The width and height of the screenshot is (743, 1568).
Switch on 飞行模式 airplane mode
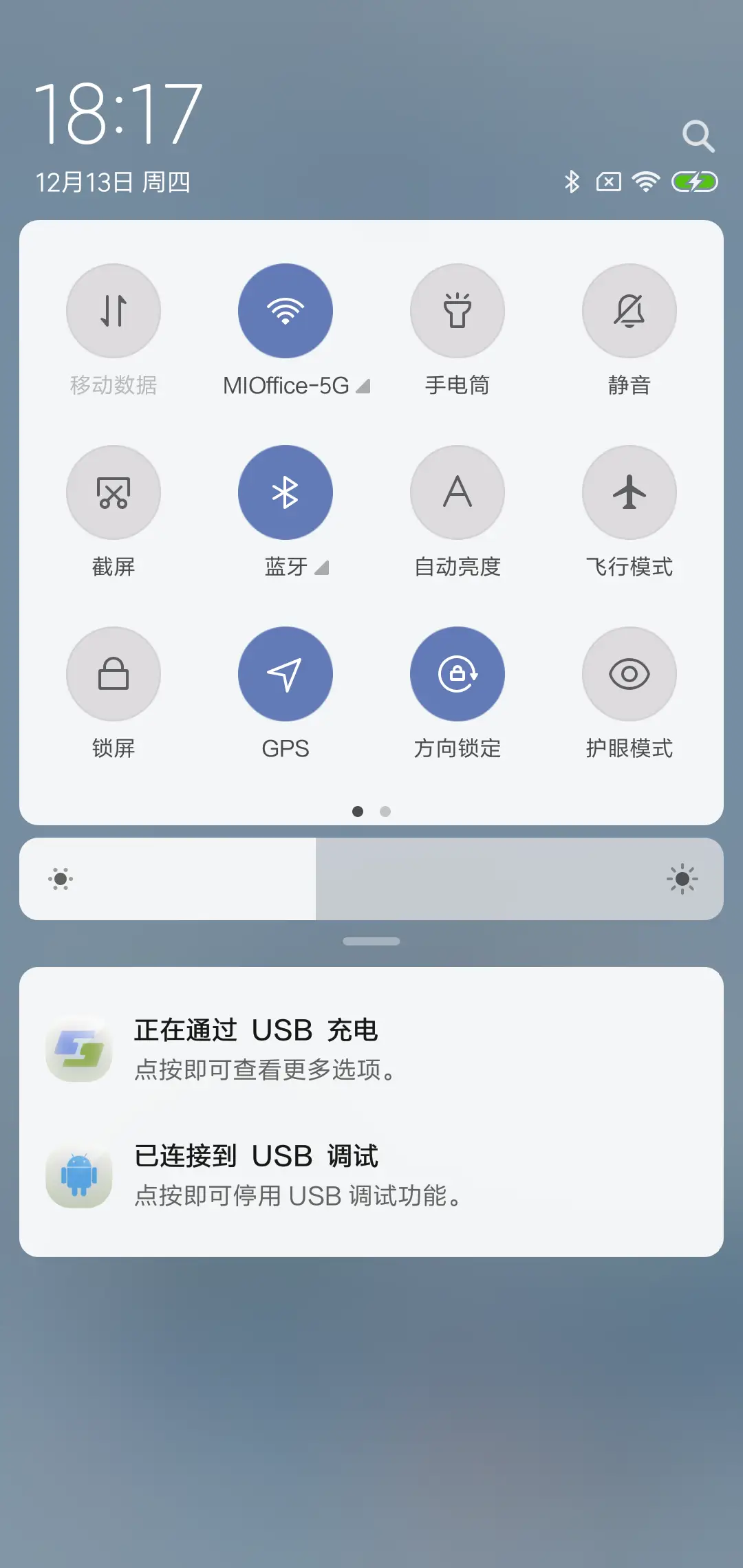(629, 492)
